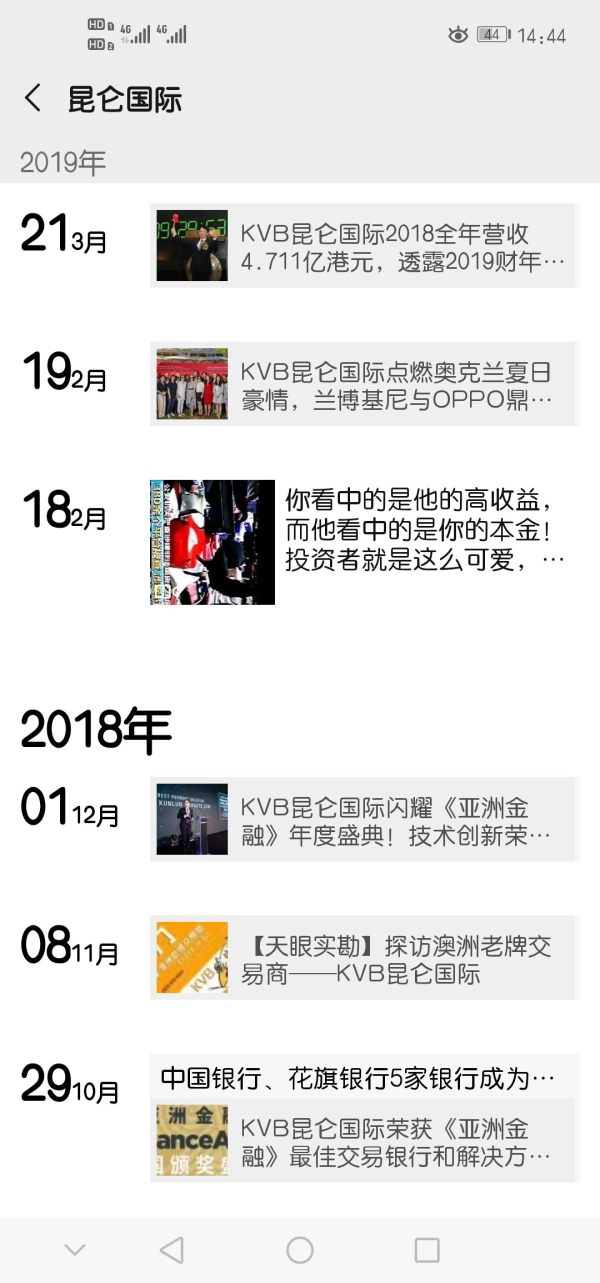Open the 【天眼实勘】探访澳洲老牌交易商 article

[364, 958]
